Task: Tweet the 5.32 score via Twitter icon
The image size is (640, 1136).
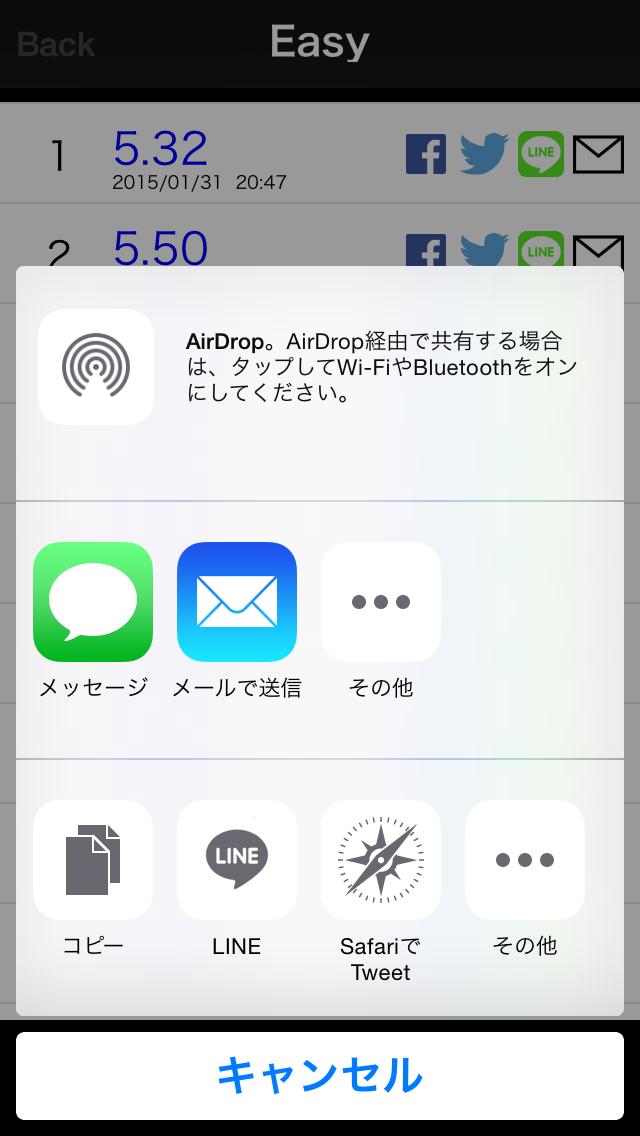Action: (x=484, y=155)
